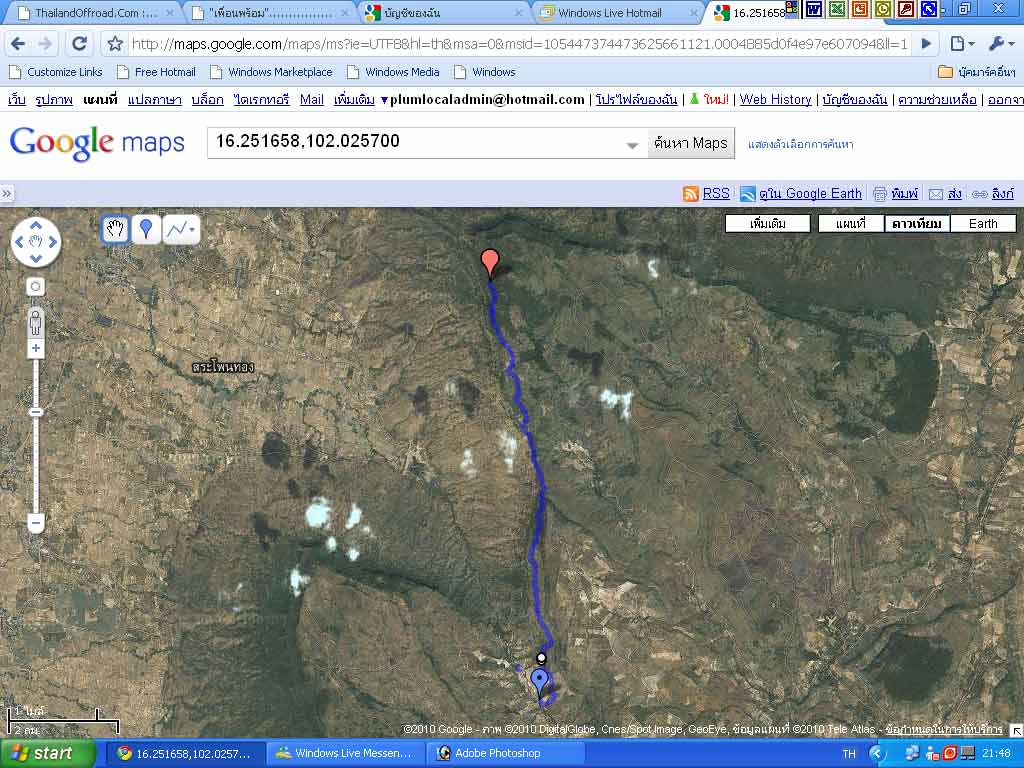This screenshot has width=1024, height=768.
Task: Select the draw line tool
Action: 180,230
